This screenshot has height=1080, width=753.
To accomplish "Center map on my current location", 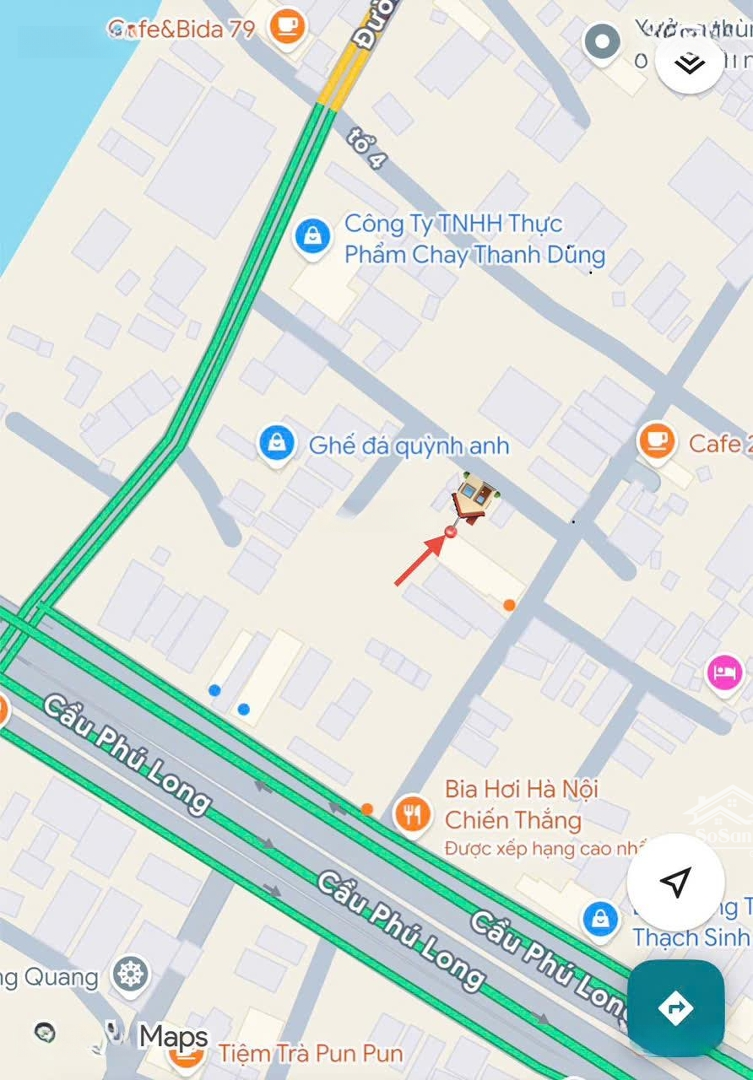I will (676, 882).
